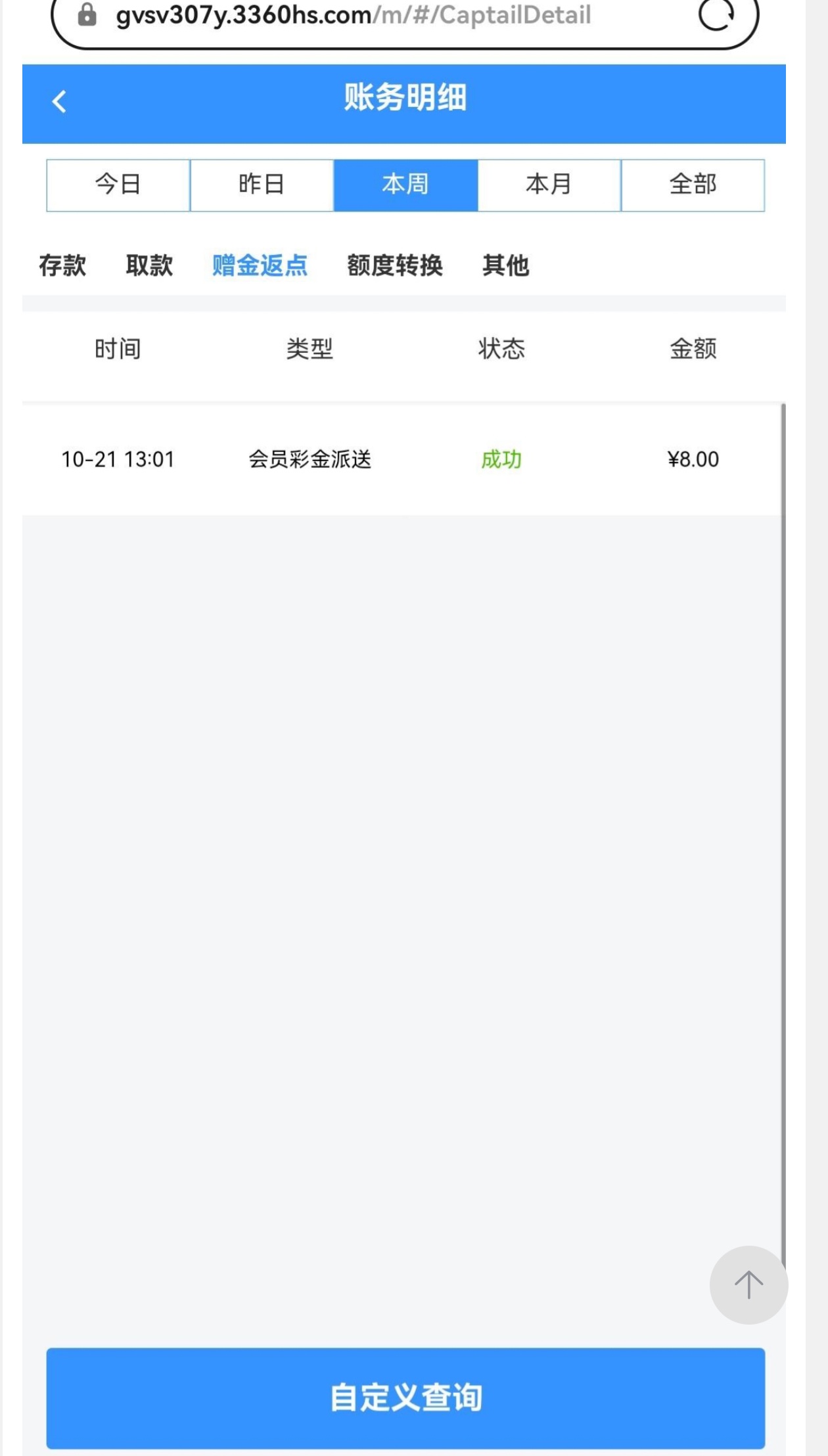Switch to the 额度转换 category
Screen dimensions: 828x1456
tap(394, 265)
